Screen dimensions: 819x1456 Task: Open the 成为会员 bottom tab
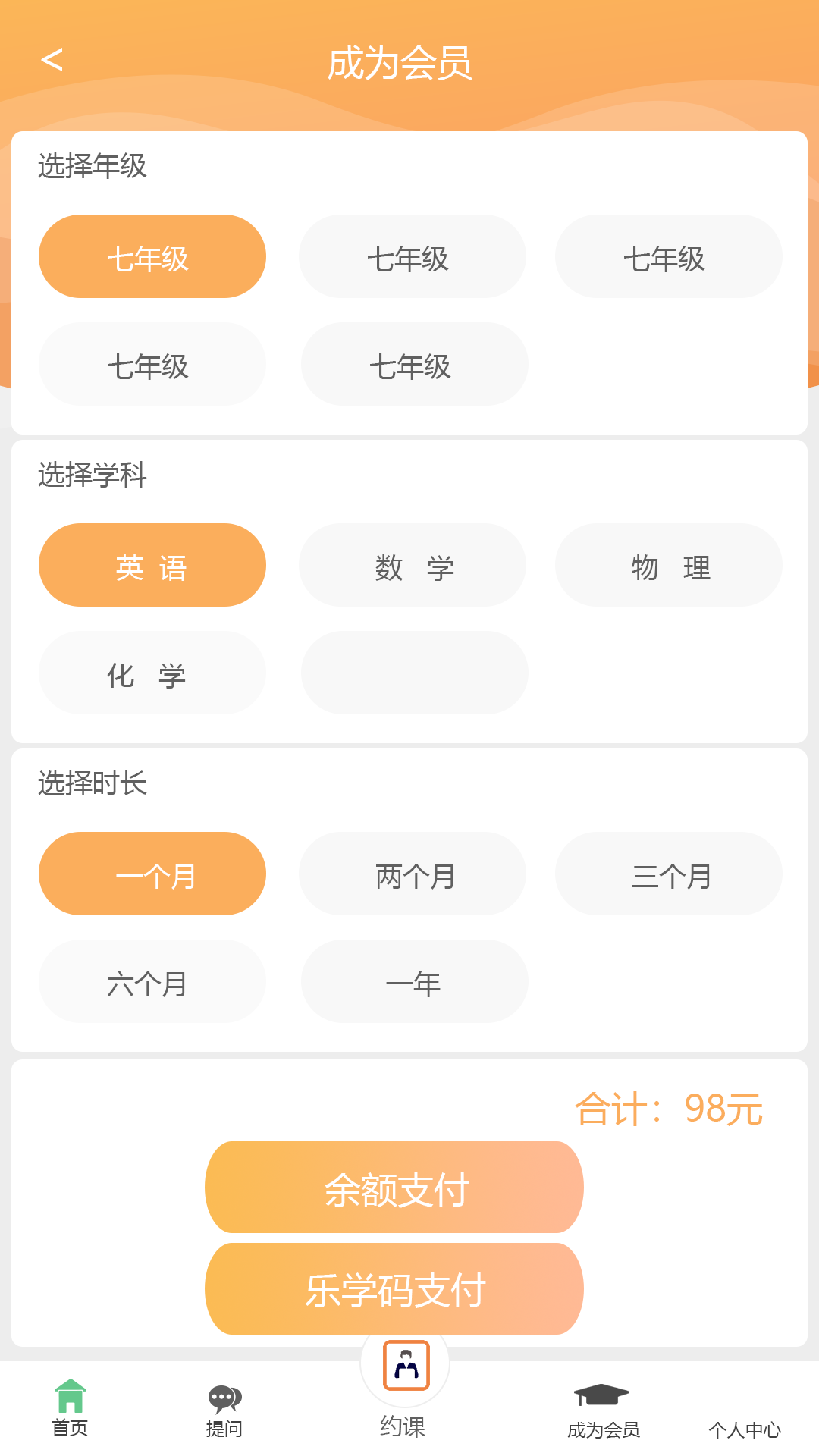(603, 1410)
